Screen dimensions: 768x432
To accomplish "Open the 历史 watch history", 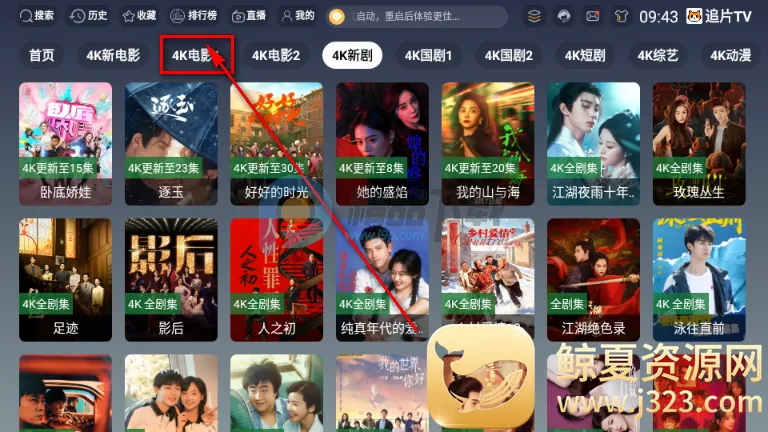I will 88,16.
